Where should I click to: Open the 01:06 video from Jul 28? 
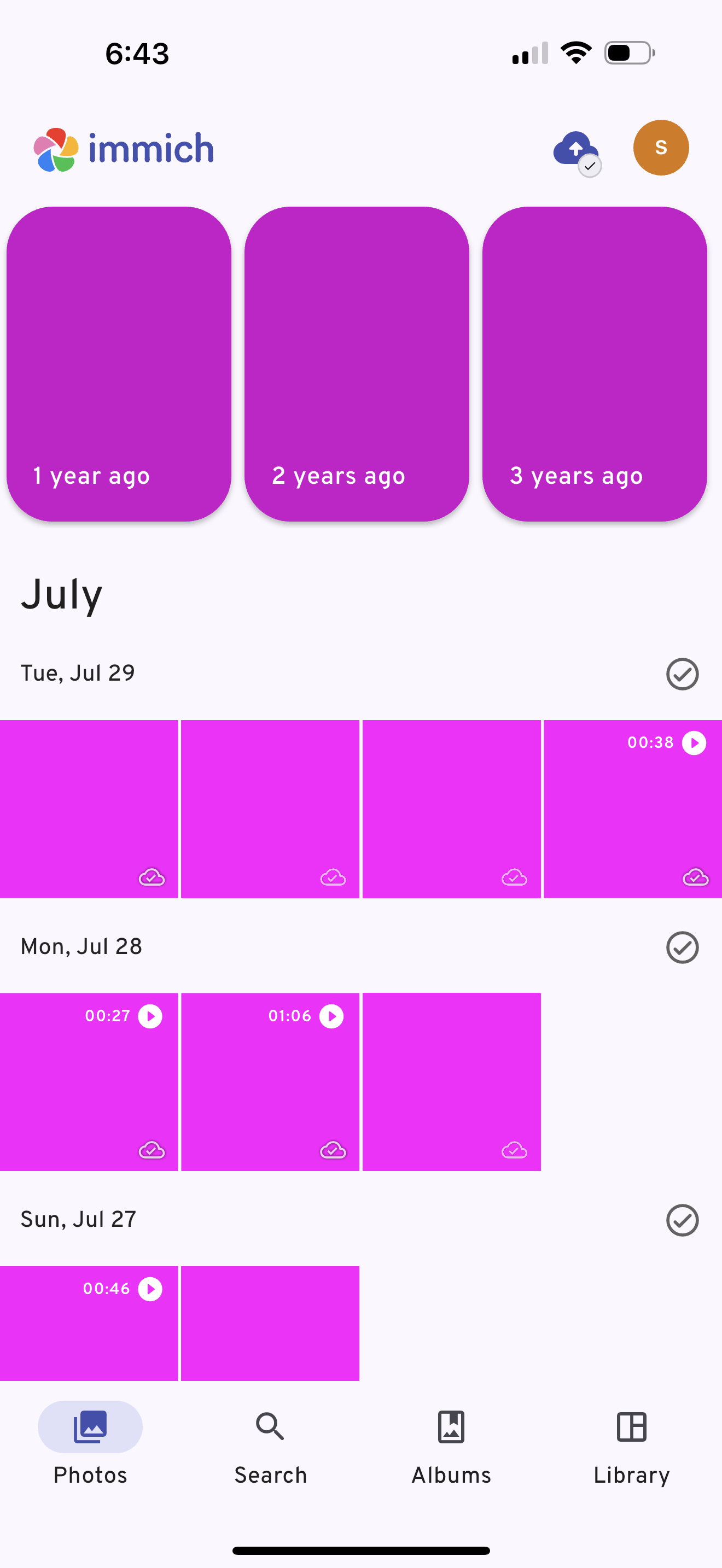[x=270, y=1081]
